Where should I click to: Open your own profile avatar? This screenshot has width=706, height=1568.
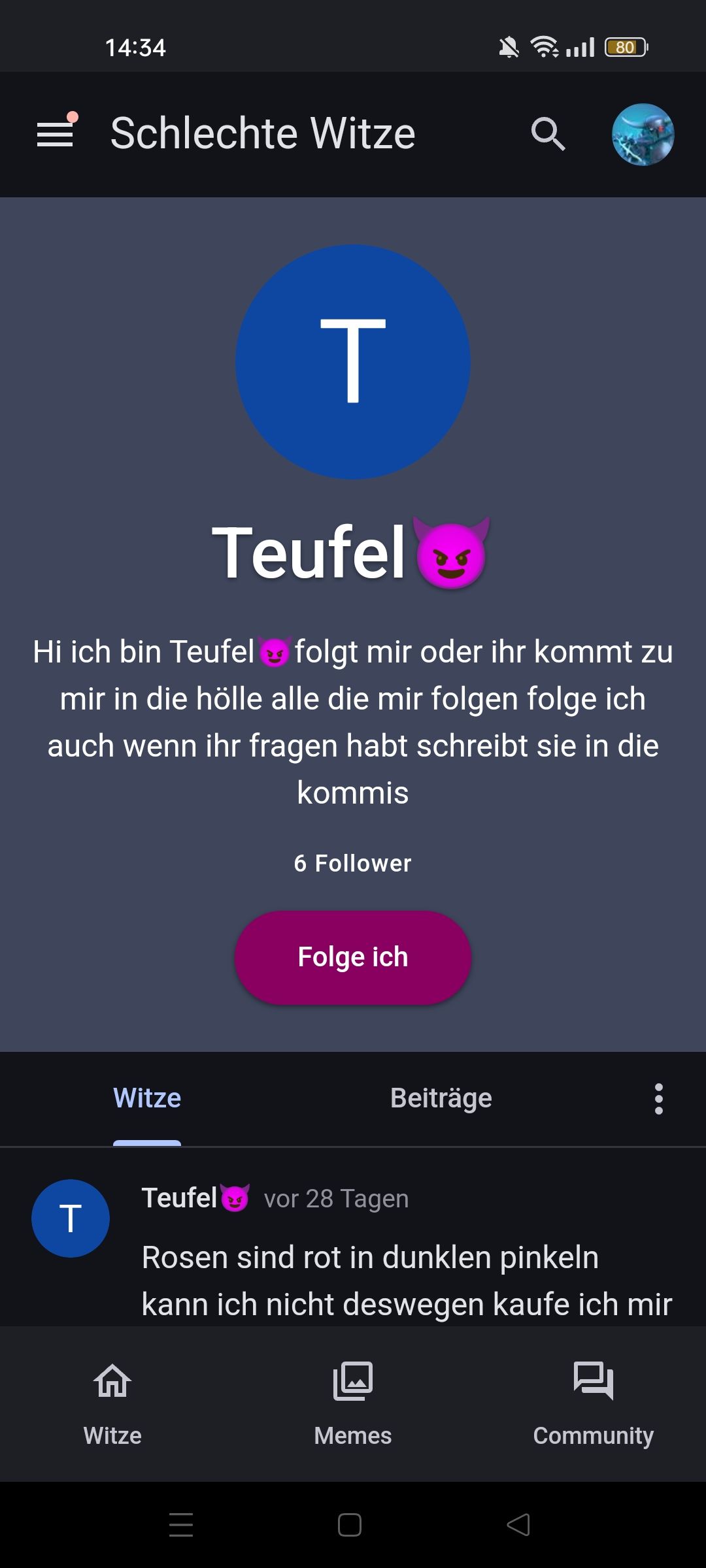[x=643, y=135]
